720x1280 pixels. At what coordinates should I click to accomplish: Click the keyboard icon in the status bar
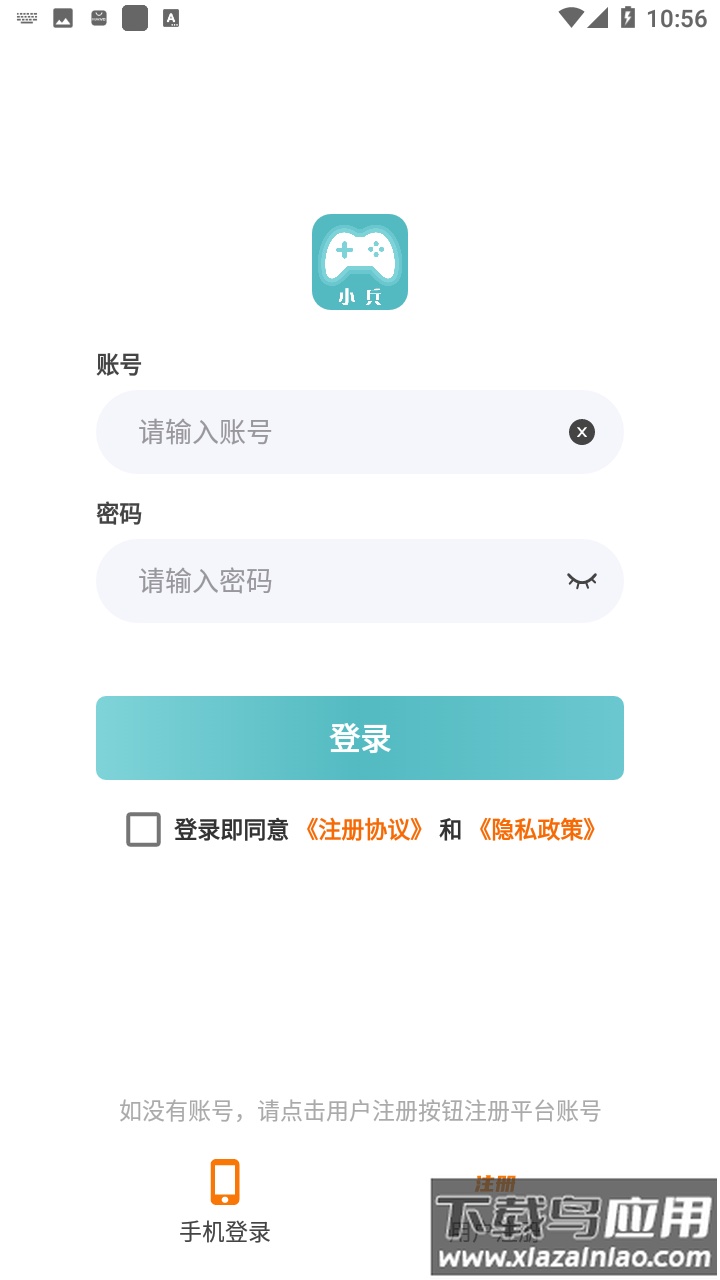(25, 17)
